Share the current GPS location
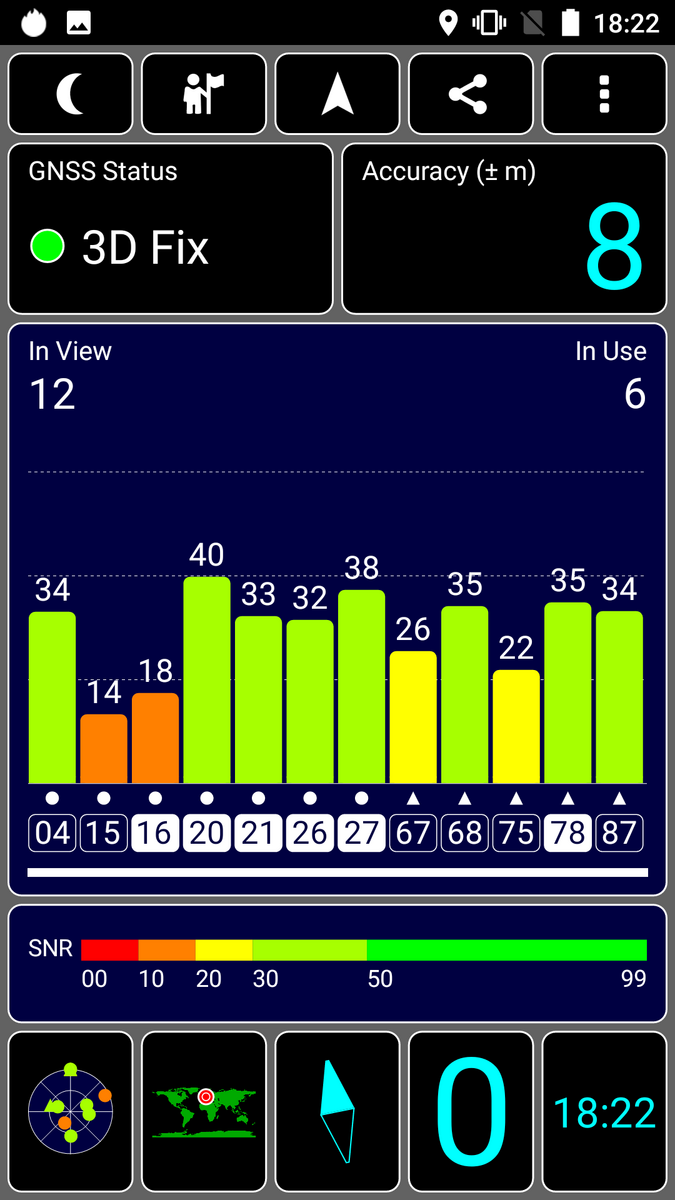 point(471,94)
